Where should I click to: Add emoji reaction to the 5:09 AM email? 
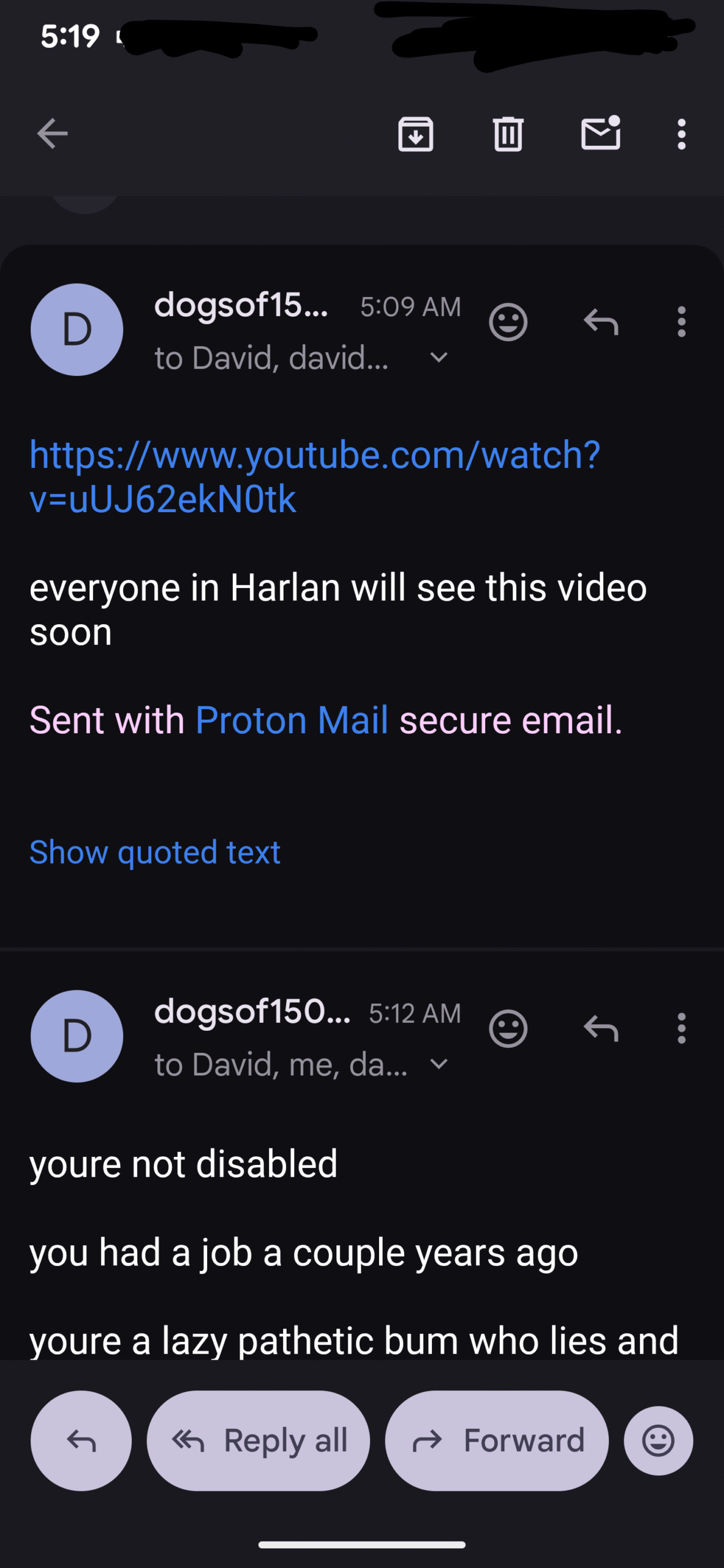(508, 322)
